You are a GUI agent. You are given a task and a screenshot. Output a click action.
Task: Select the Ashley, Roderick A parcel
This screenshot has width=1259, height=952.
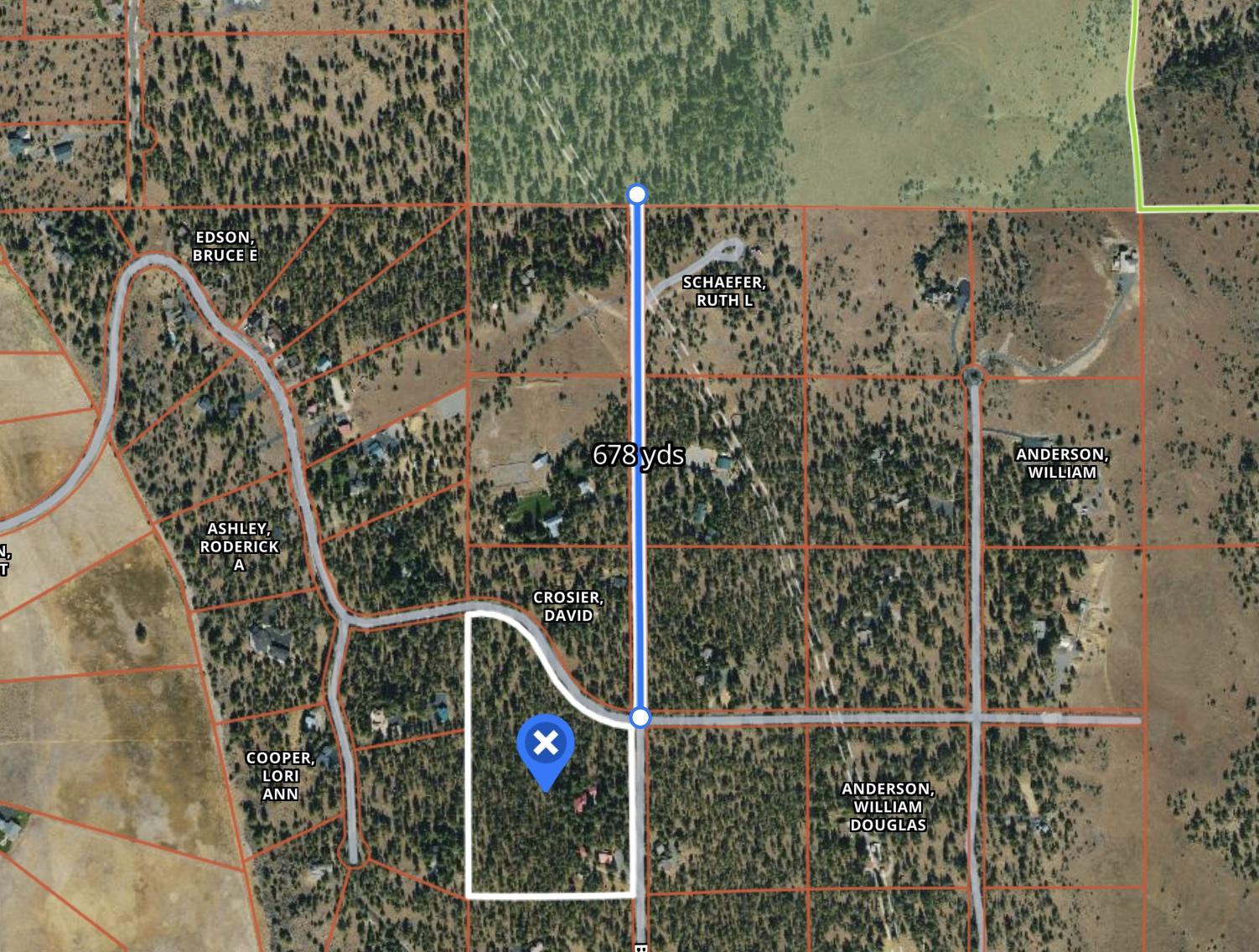click(x=238, y=546)
